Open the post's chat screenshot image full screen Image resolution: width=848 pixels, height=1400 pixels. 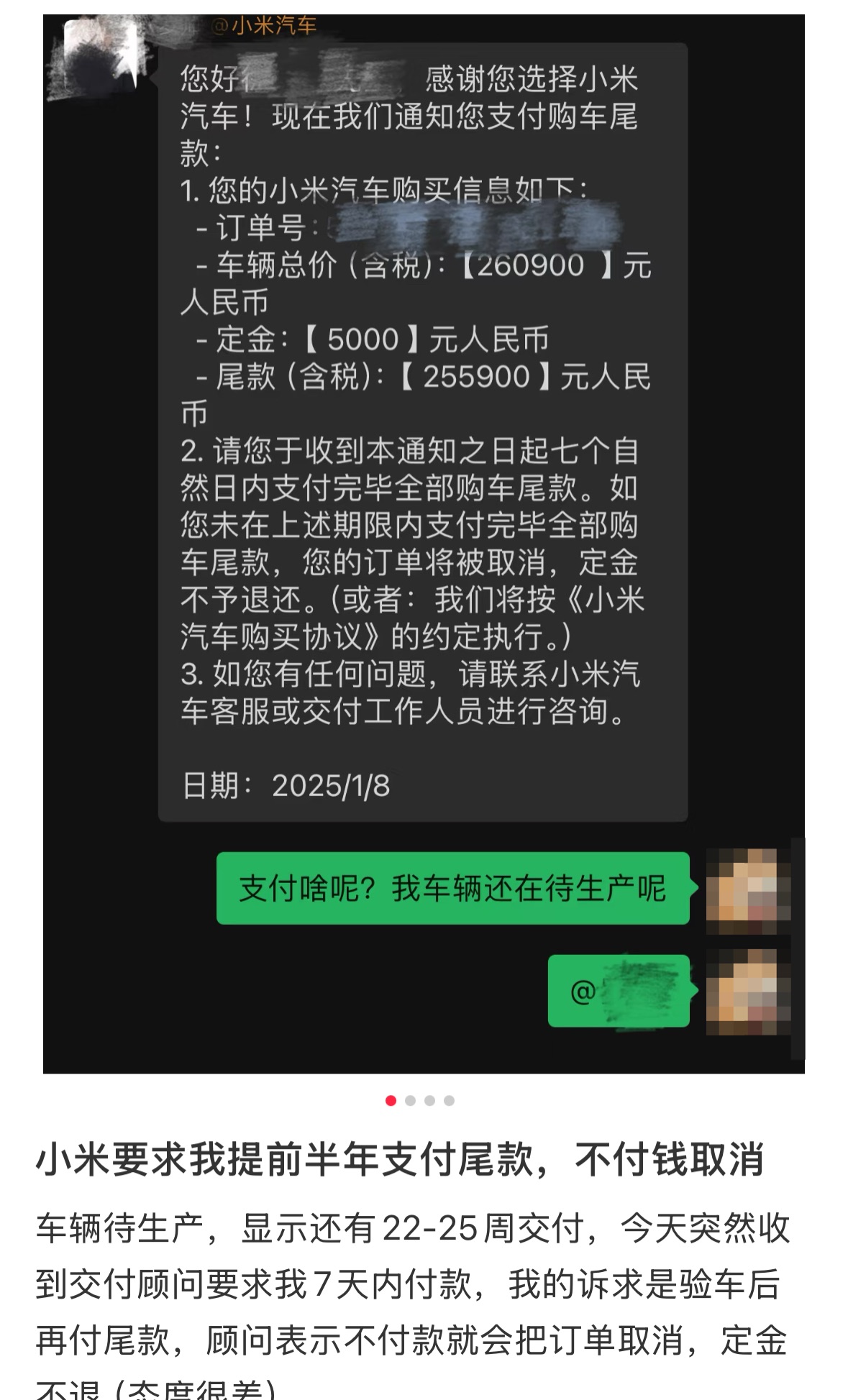point(423,503)
